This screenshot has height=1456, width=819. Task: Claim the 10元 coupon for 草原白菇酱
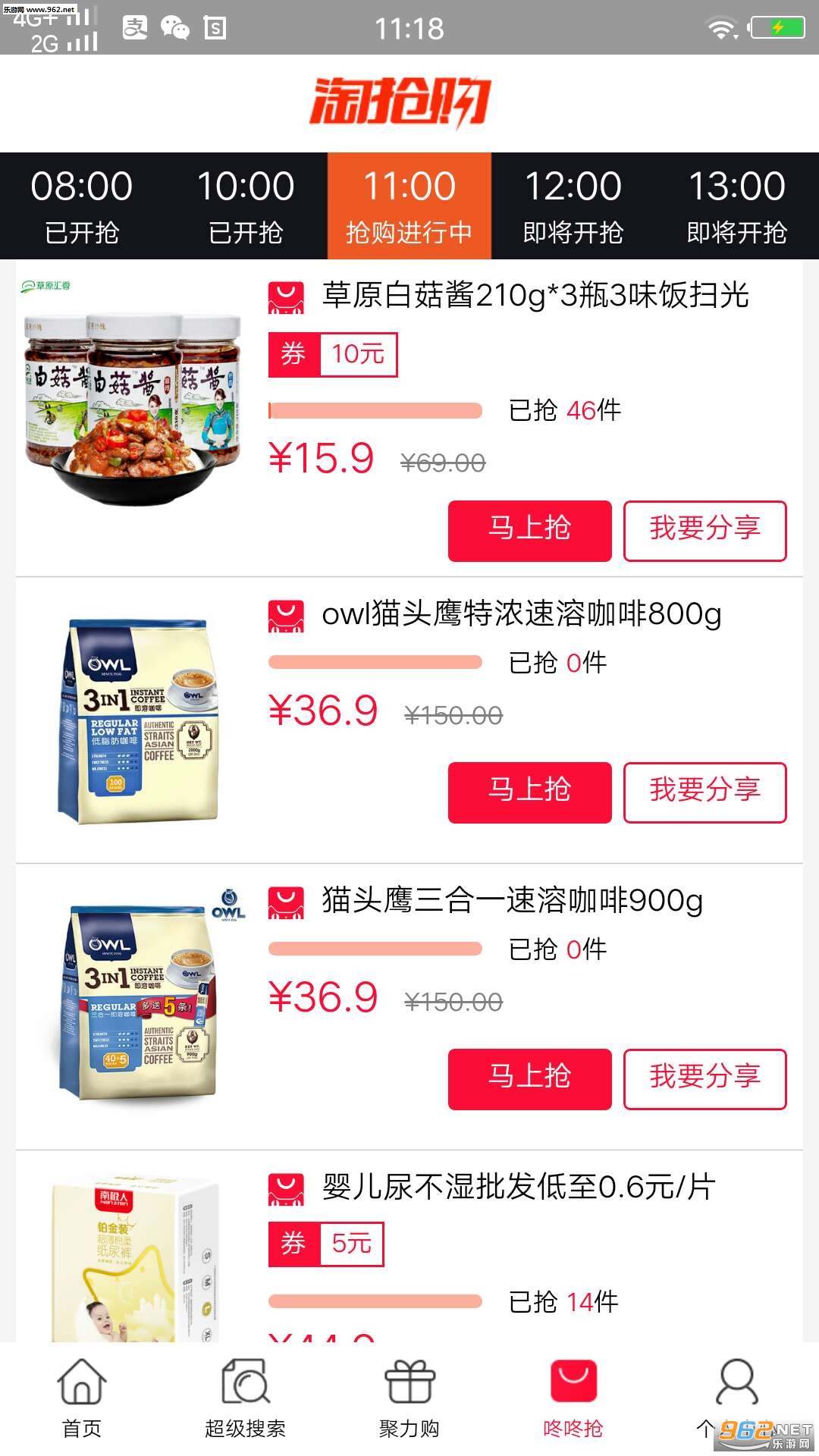(333, 354)
